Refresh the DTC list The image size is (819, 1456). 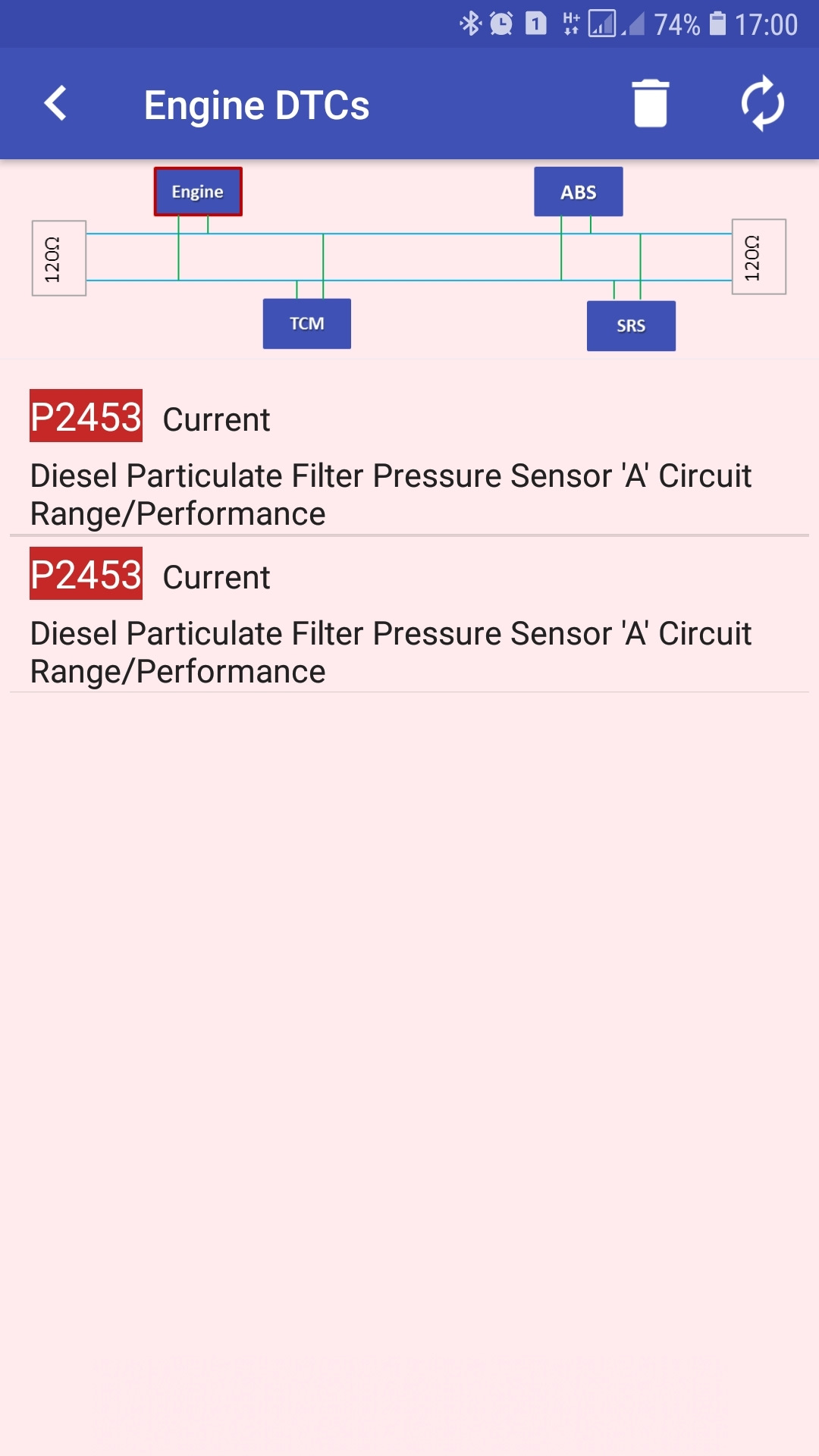click(x=762, y=104)
